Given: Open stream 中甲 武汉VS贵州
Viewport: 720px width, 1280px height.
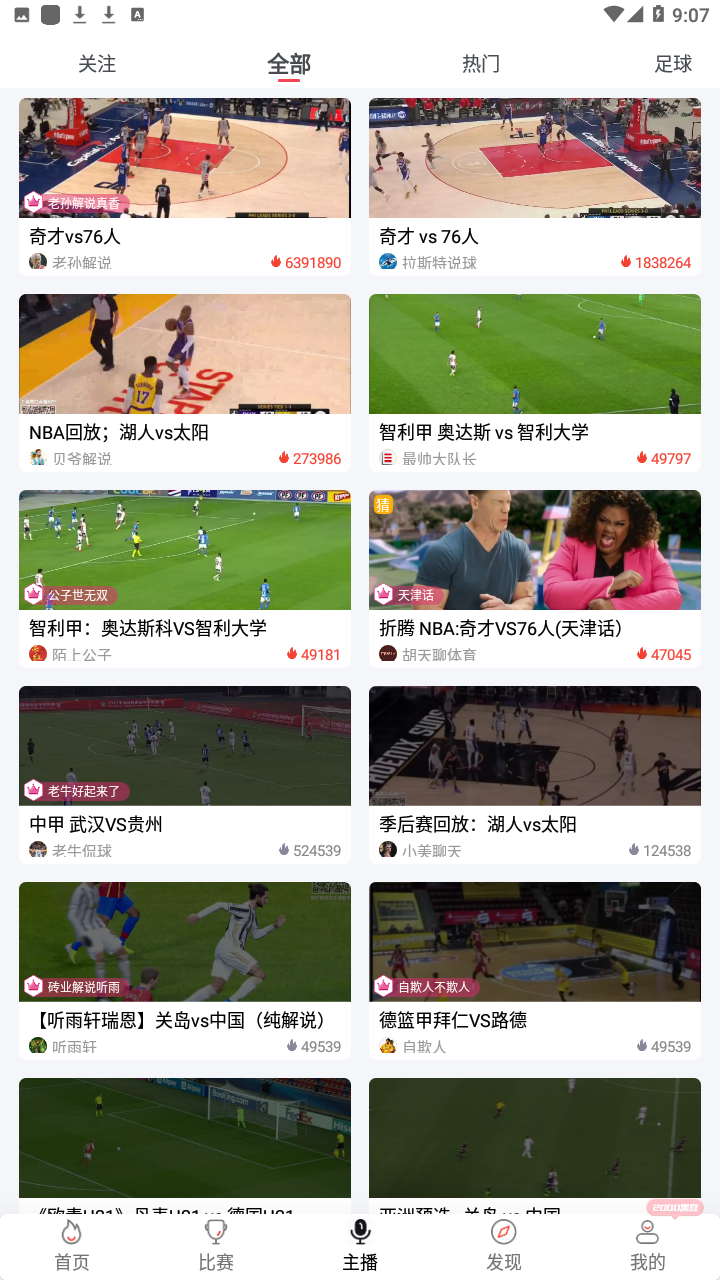Looking at the screenshot, I should click(x=185, y=745).
